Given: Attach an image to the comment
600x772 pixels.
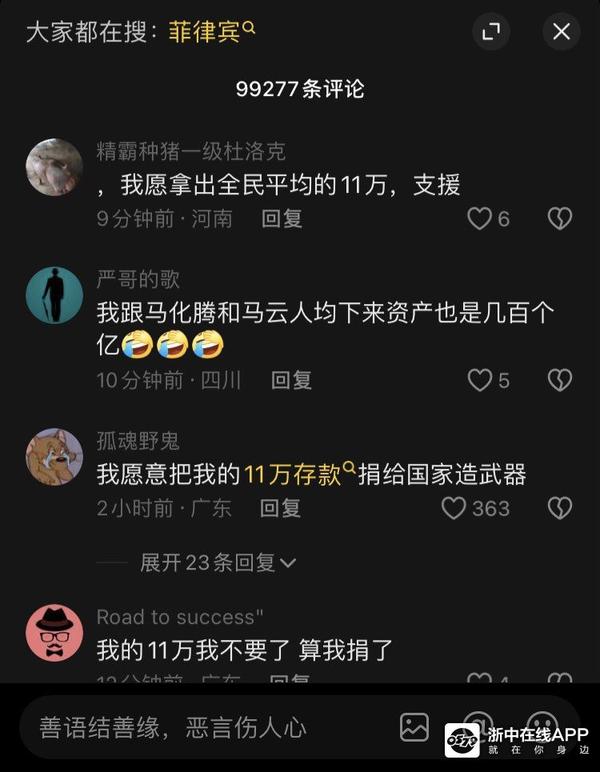Looking at the screenshot, I should pyautogui.click(x=414, y=727).
